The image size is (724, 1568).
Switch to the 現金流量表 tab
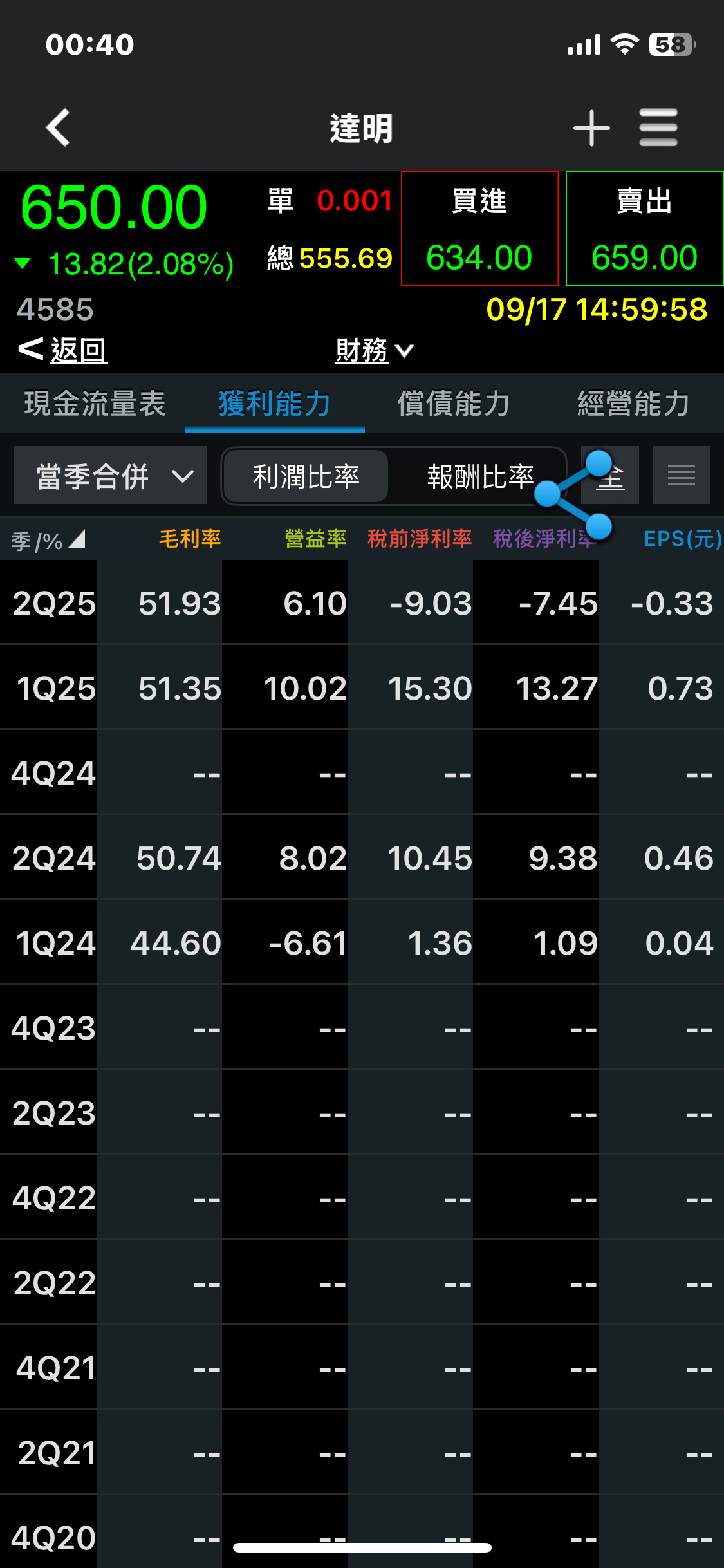(x=95, y=404)
